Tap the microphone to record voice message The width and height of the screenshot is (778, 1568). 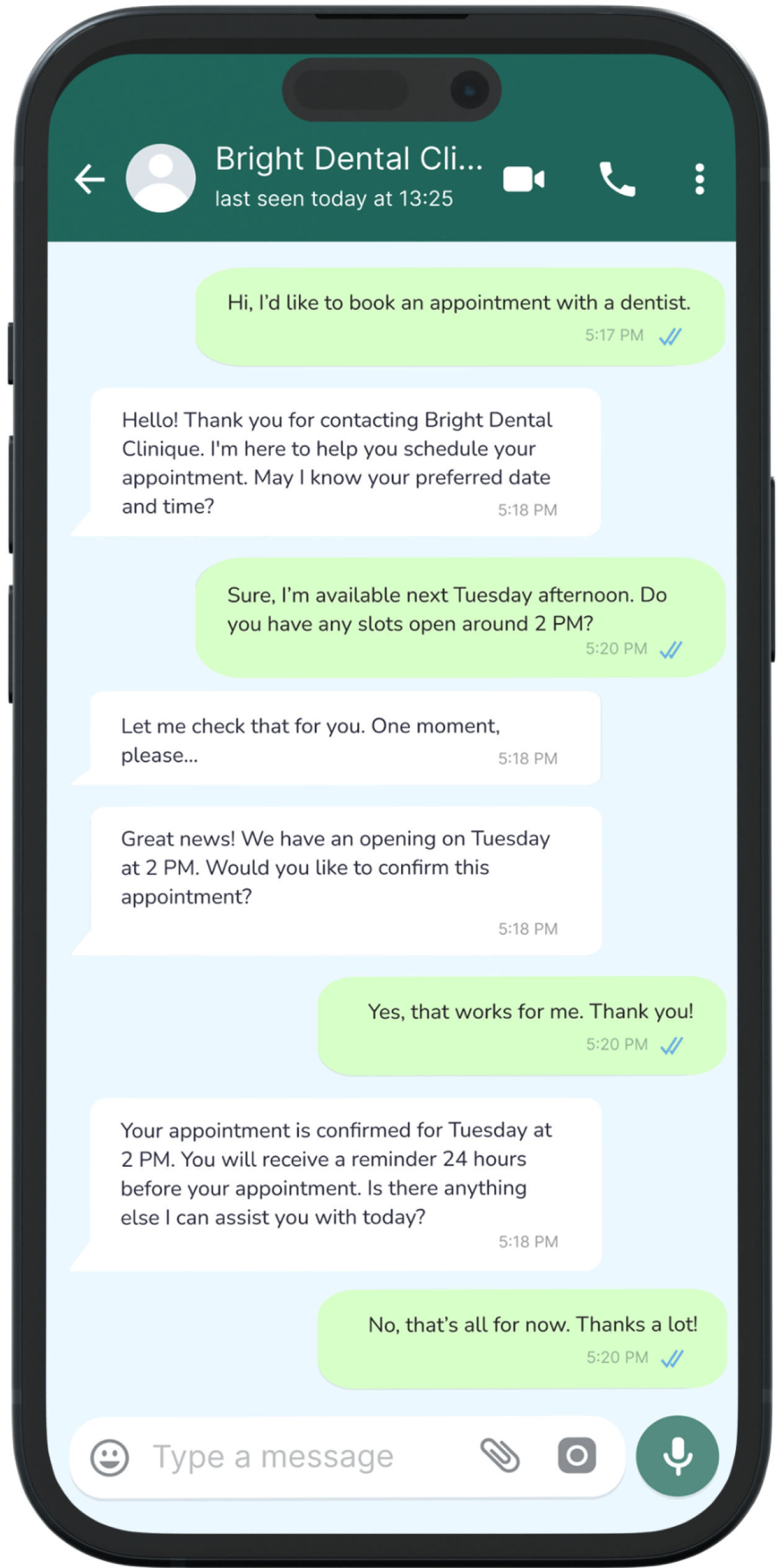(x=677, y=1456)
